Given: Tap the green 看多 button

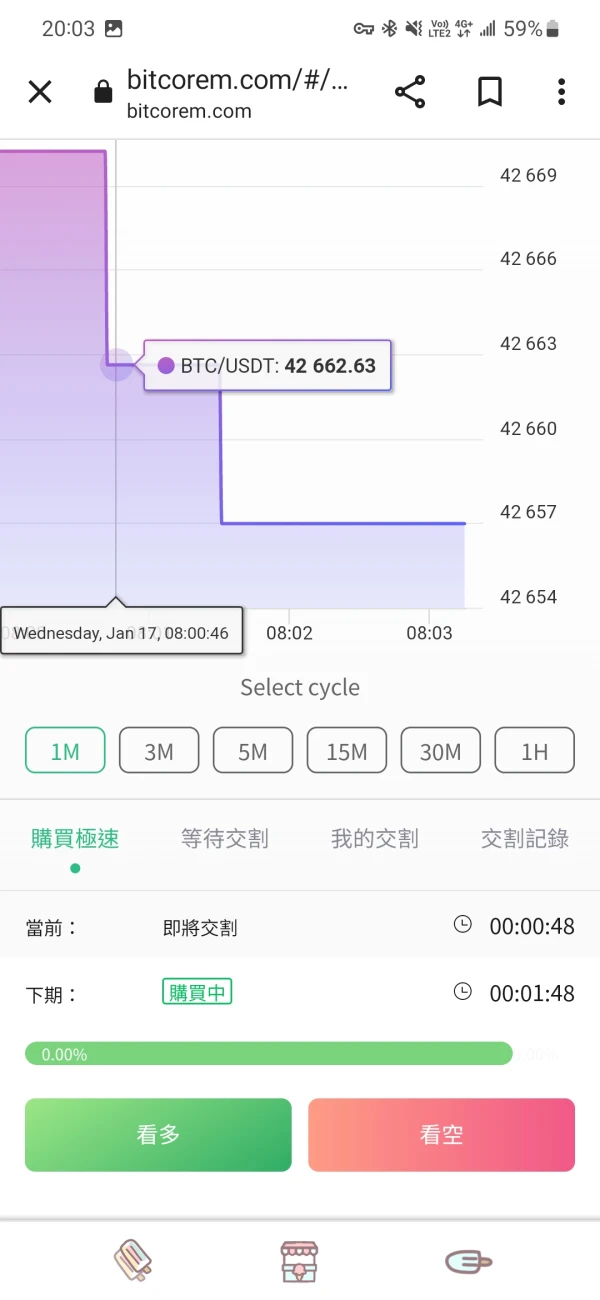Looking at the screenshot, I should pos(158,1135).
